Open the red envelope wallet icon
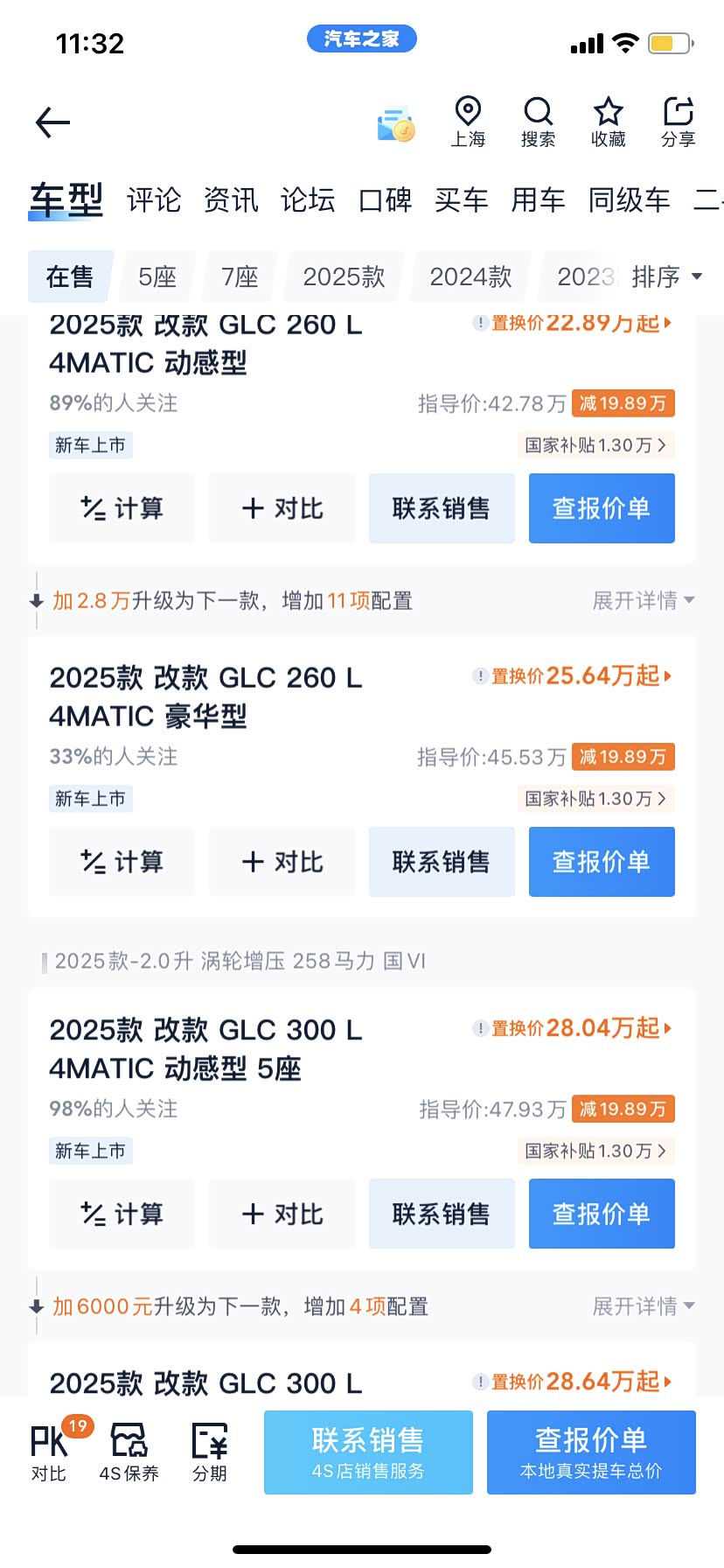Screen dimensions: 724x1568 click(x=395, y=124)
